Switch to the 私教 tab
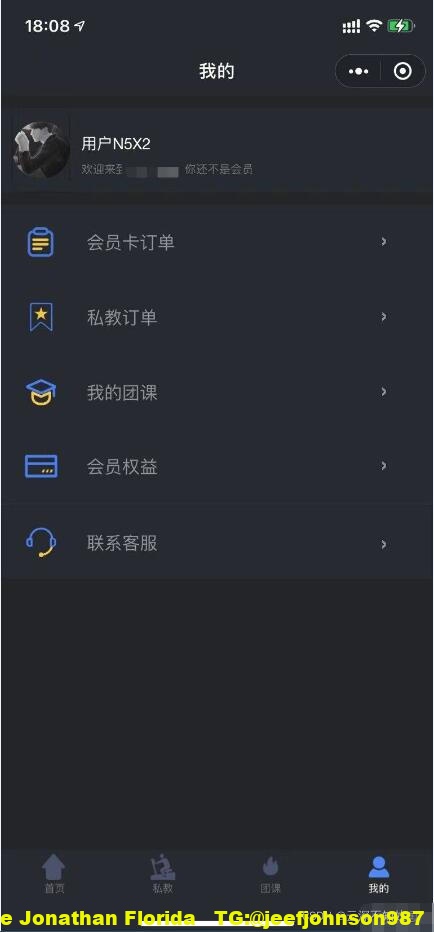This screenshot has height=932, width=434. pos(162,874)
